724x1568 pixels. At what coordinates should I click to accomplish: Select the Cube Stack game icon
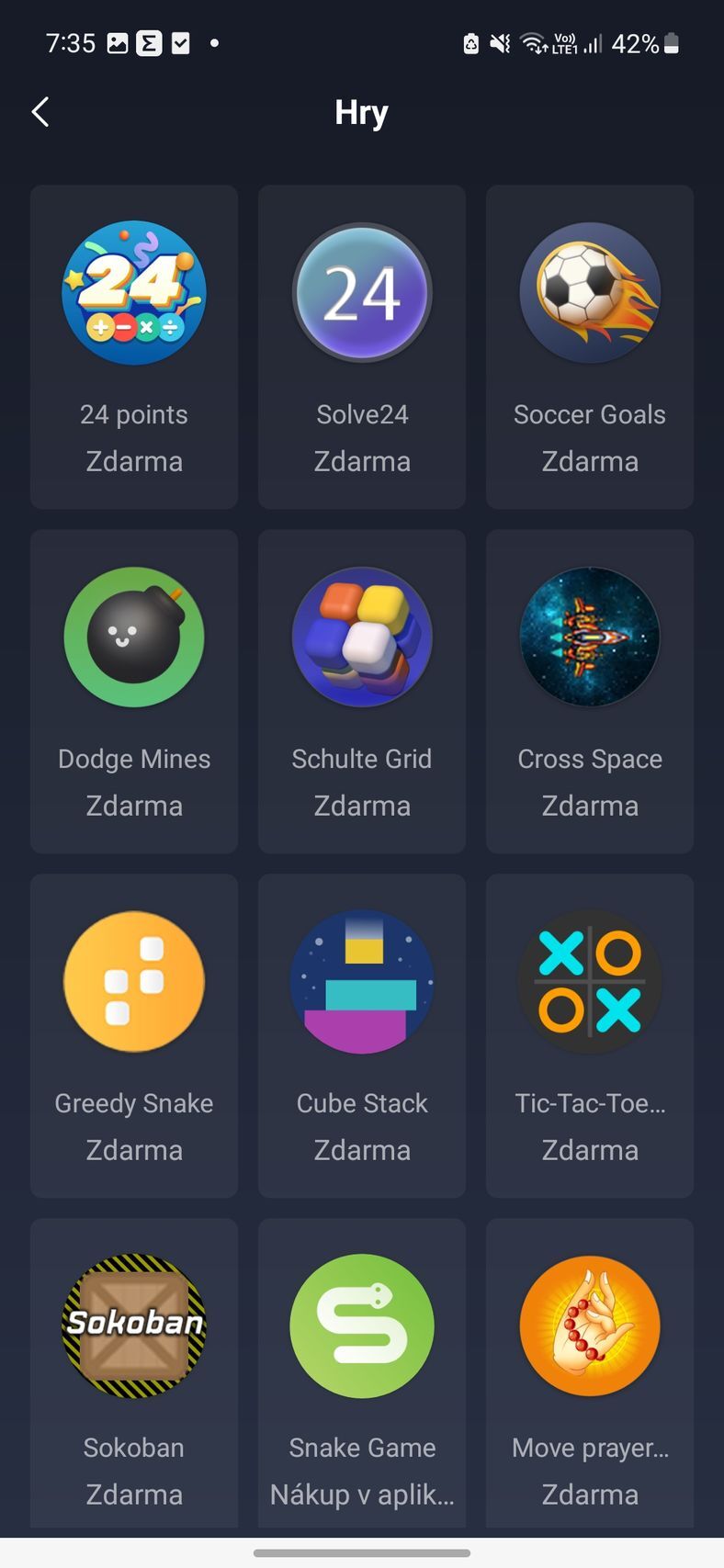[362, 980]
